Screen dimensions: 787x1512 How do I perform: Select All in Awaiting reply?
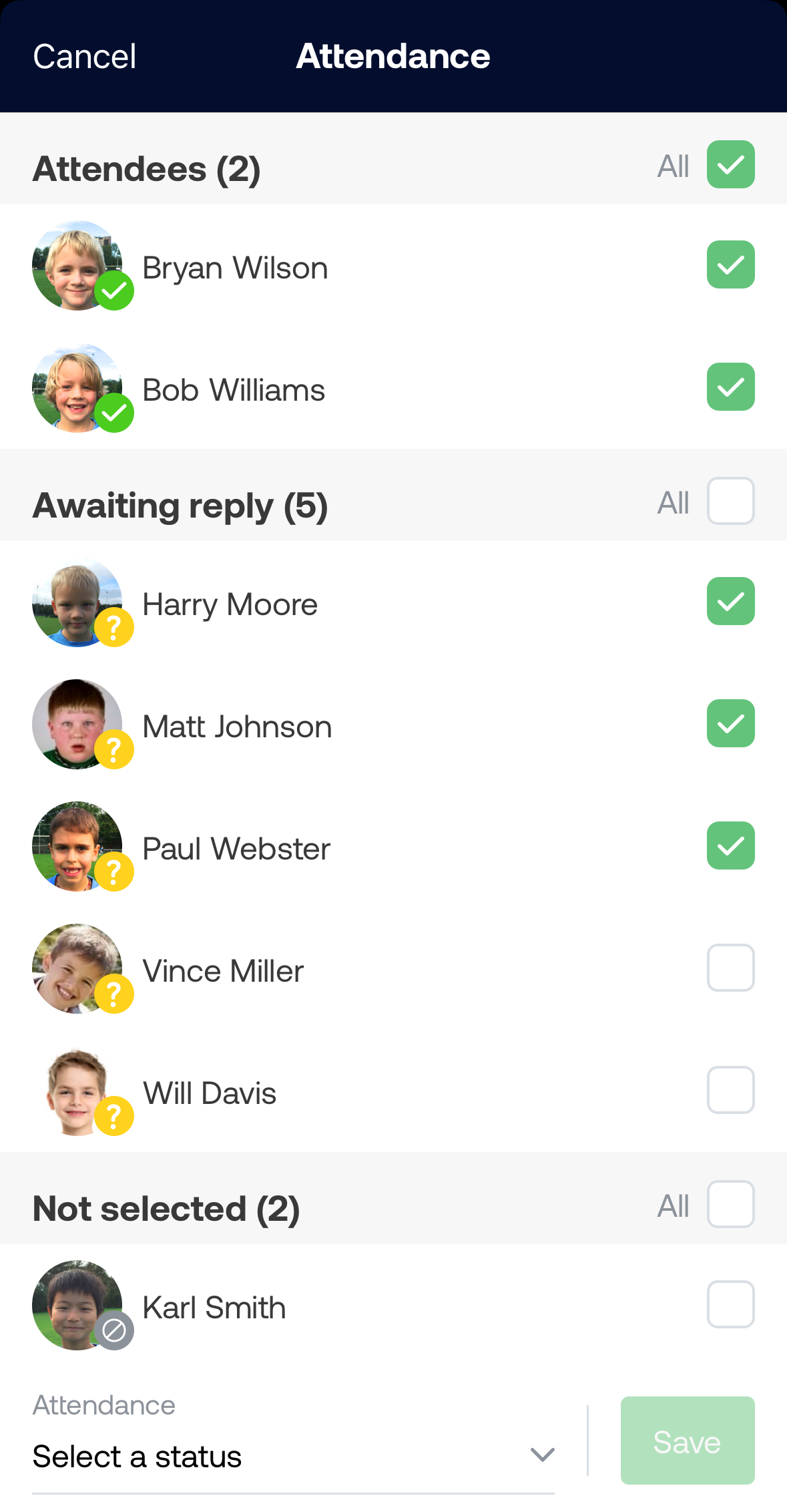click(730, 501)
